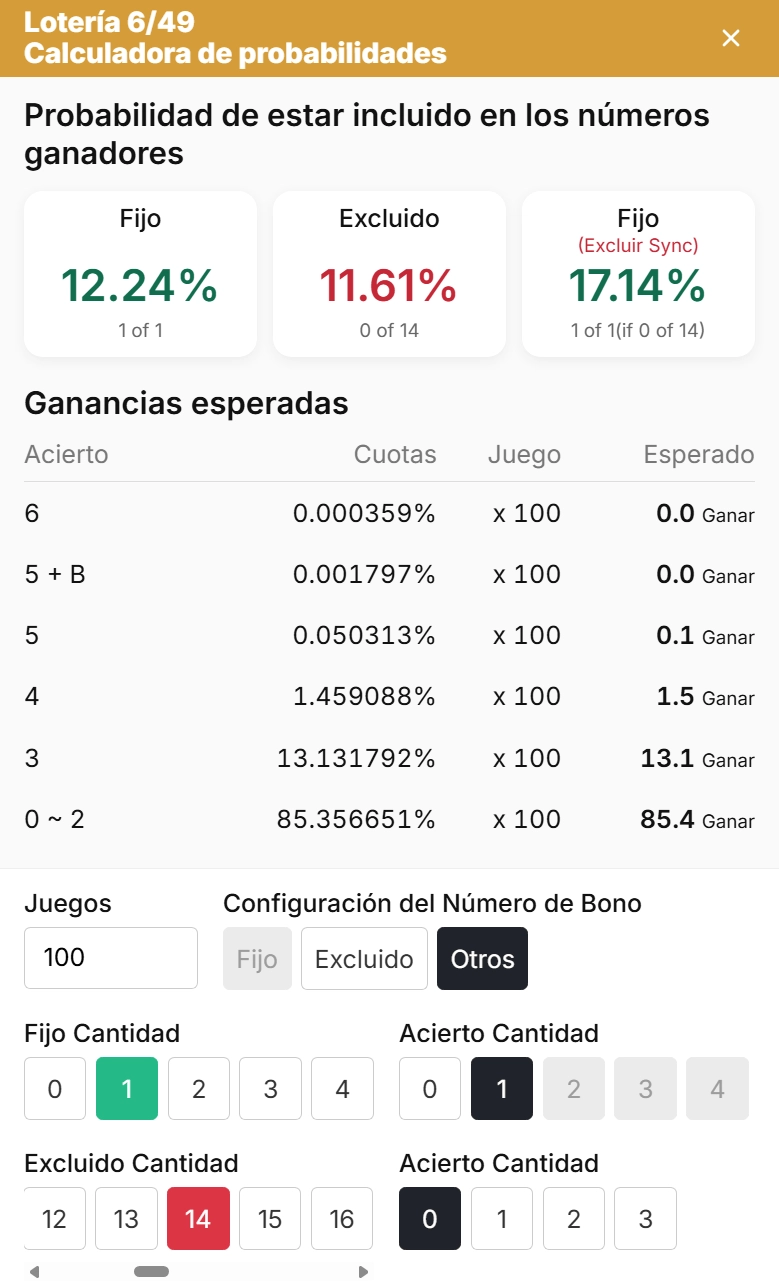
Task: Choose 3 in lower Acierto Cantidad
Action: (x=645, y=1218)
